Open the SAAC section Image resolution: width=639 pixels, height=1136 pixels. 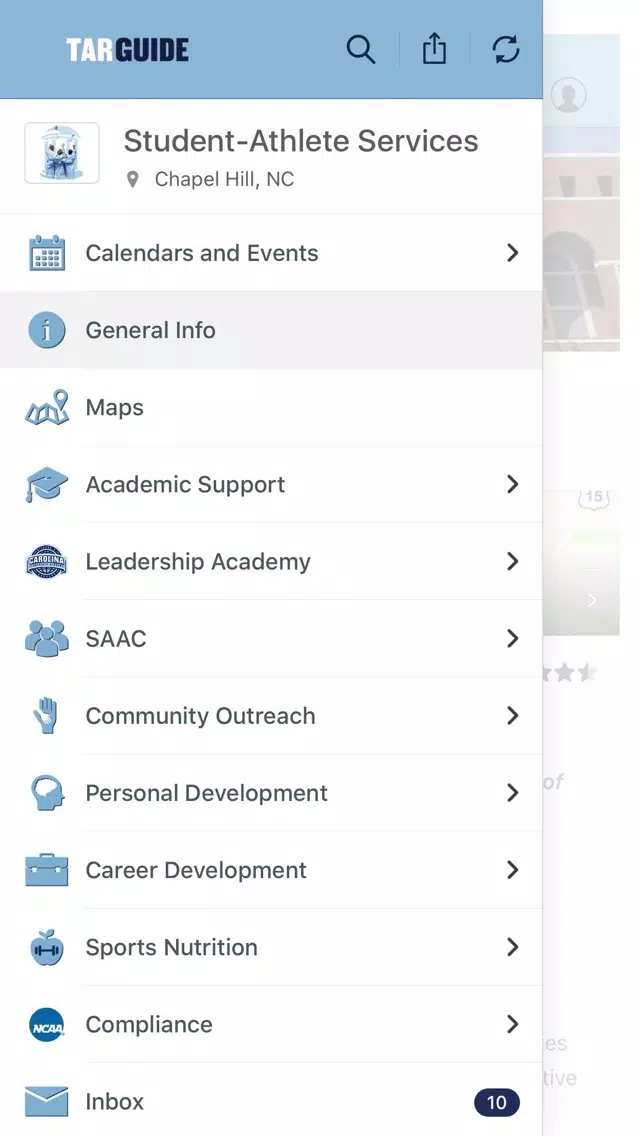[271, 638]
